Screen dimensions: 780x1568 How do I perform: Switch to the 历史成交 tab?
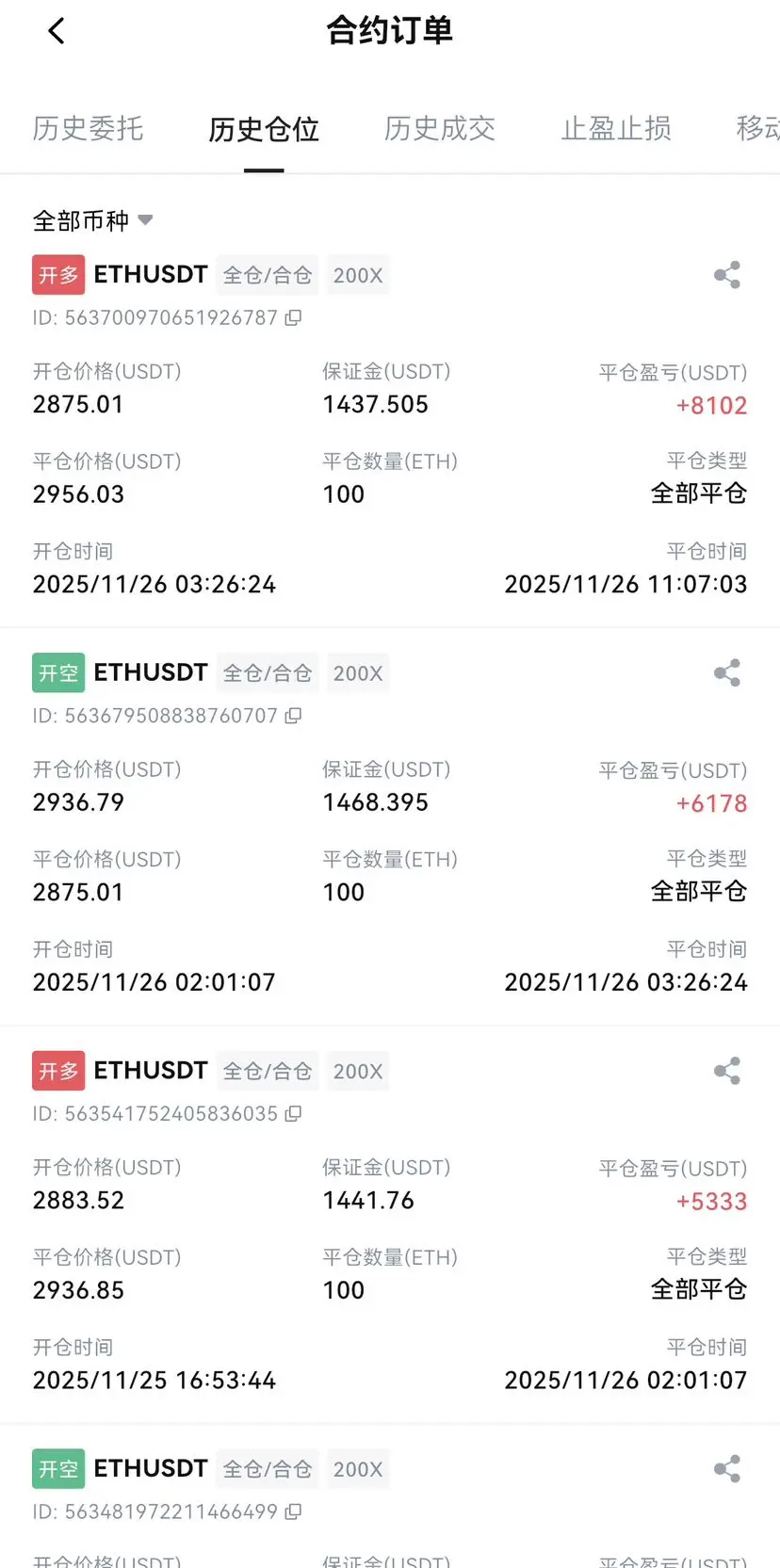[440, 128]
